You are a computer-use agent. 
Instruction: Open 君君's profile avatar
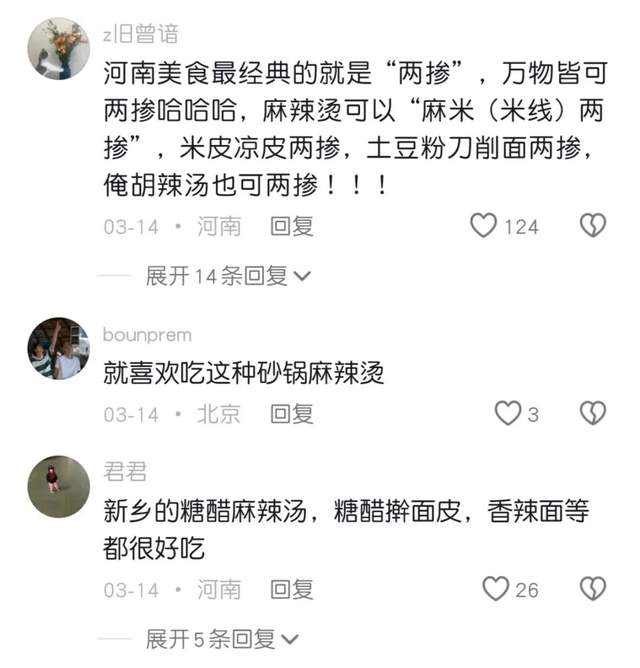(58, 487)
